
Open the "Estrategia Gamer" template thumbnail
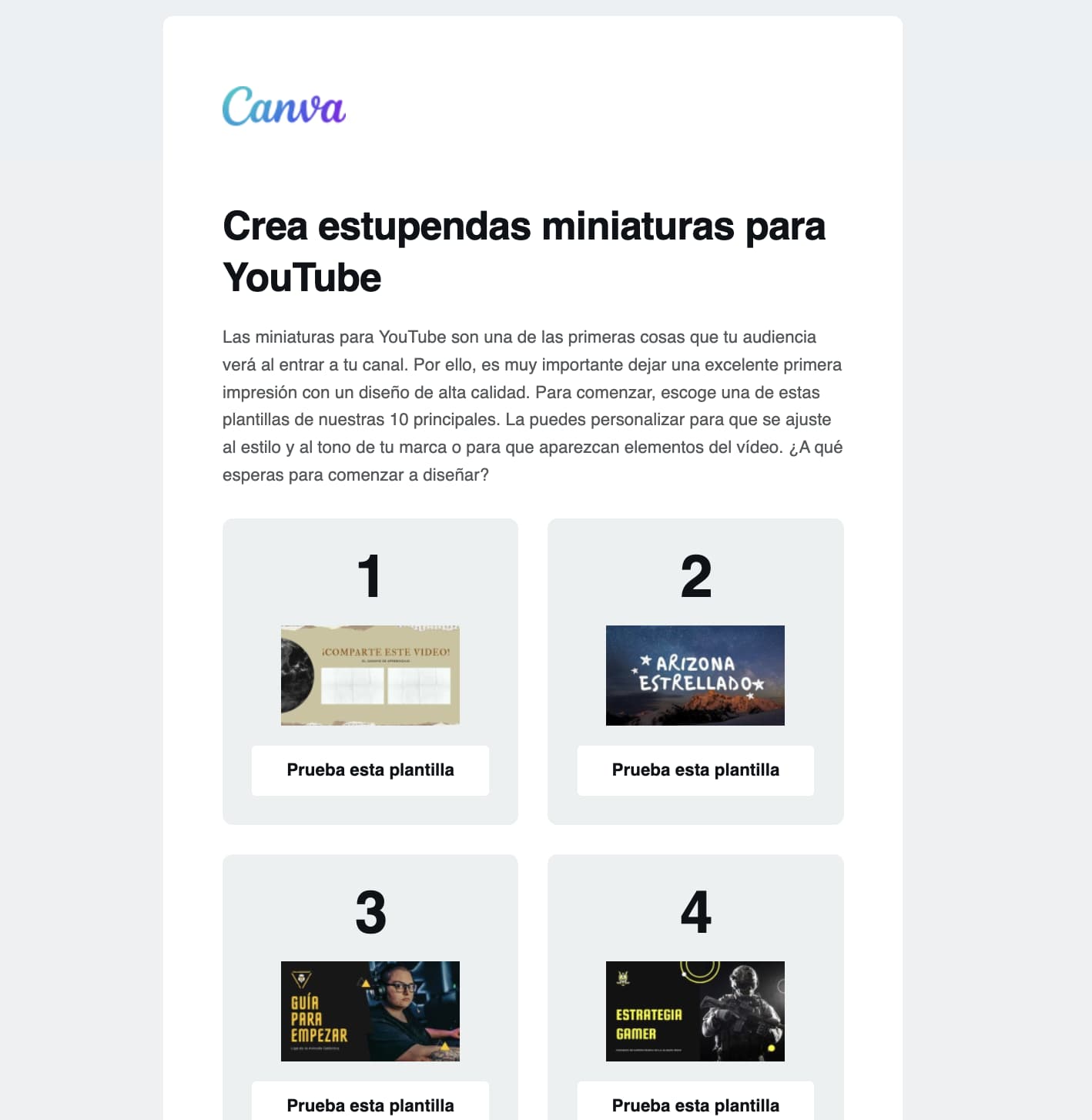(695, 1011)
